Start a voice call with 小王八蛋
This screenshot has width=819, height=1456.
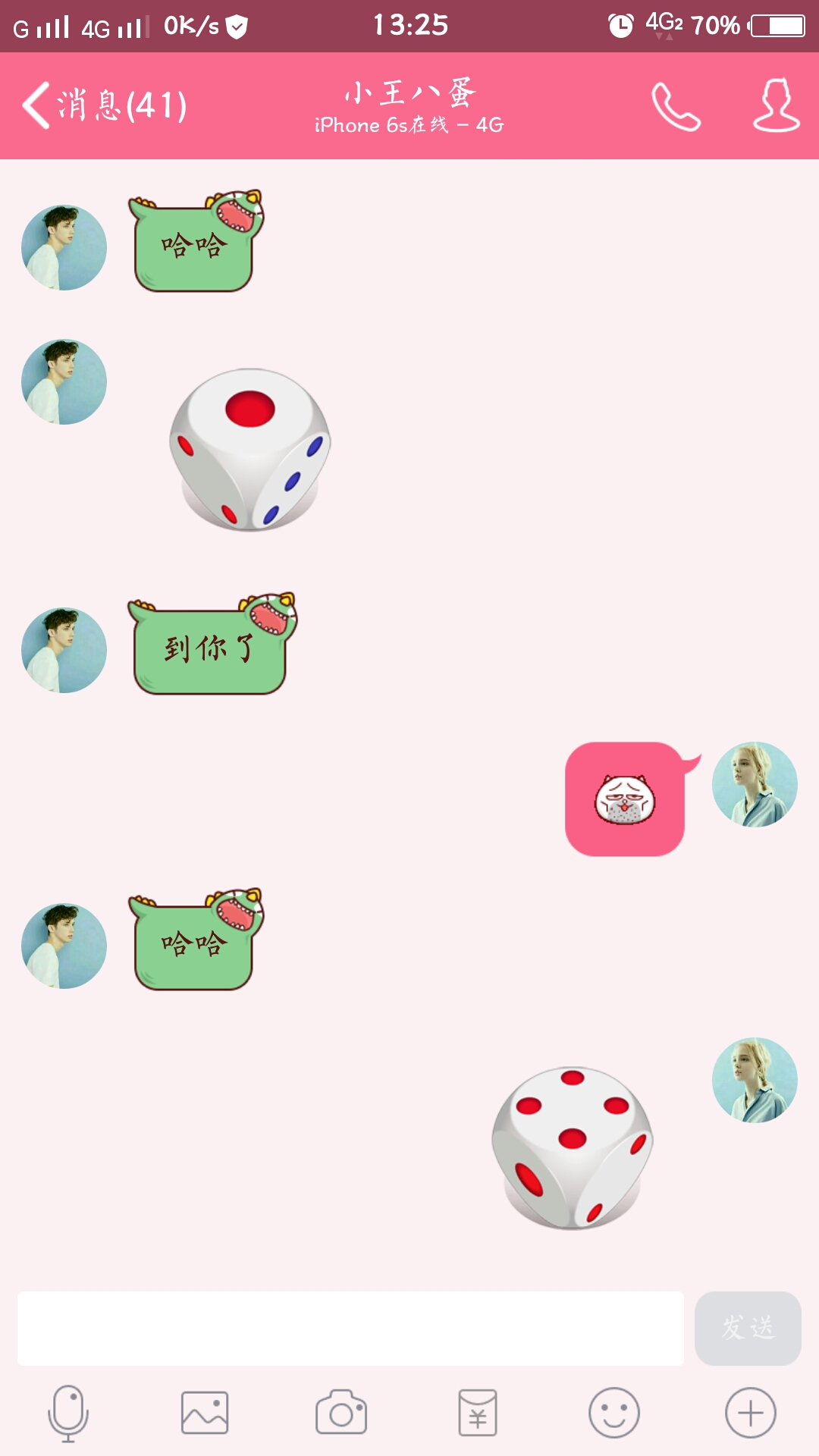[x=675, y=106]
